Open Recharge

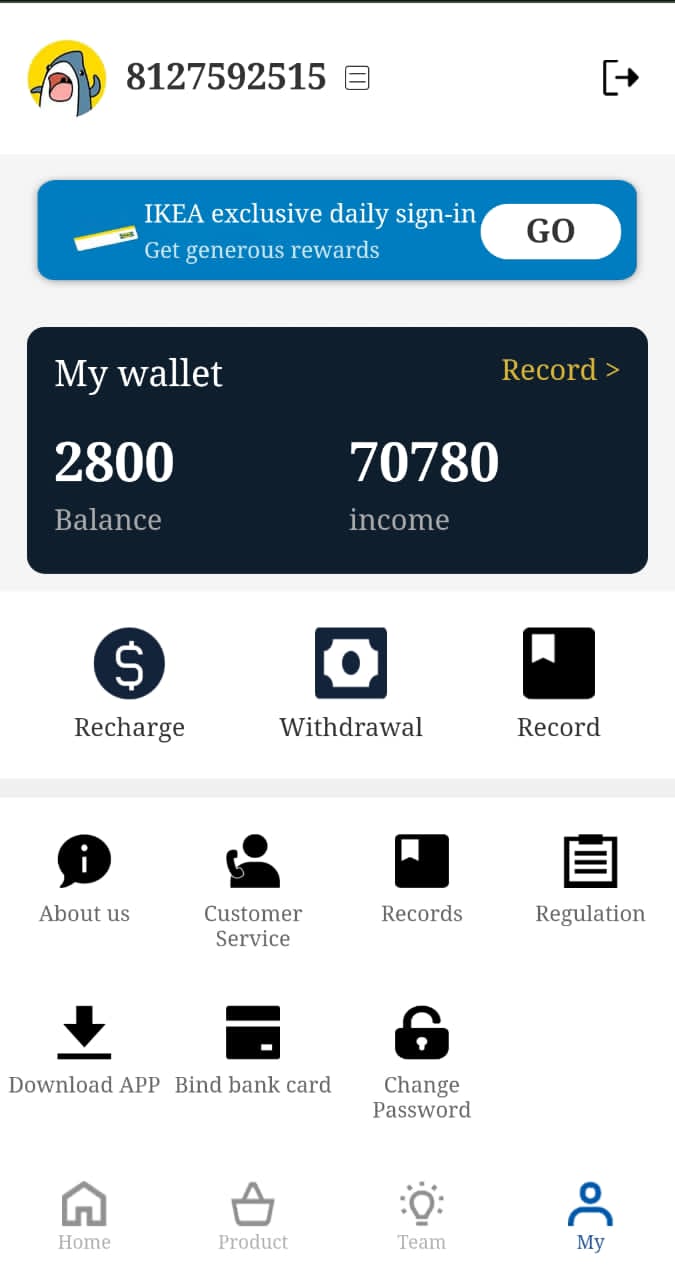pos(129,683)
